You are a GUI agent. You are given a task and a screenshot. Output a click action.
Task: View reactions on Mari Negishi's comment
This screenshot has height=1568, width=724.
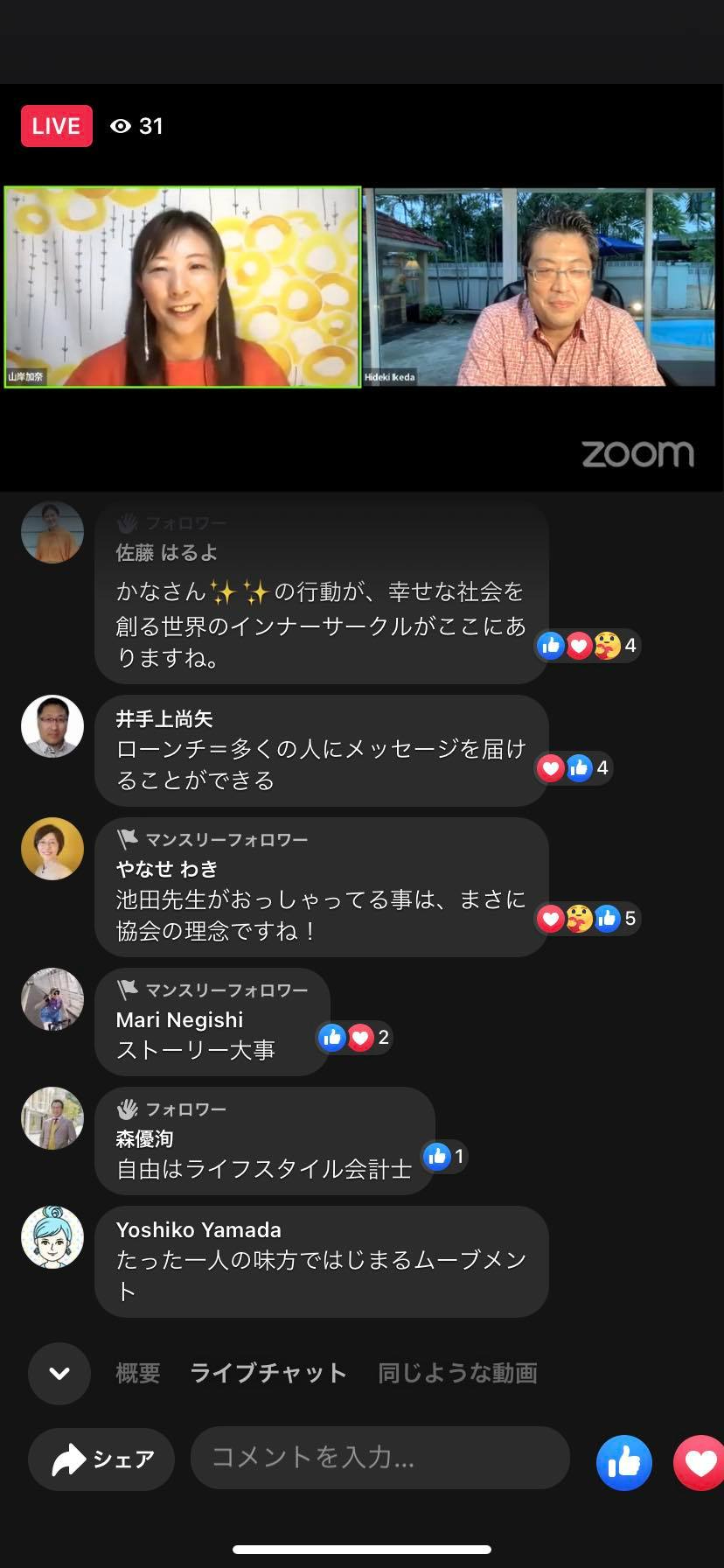[x=354, y=1038]
